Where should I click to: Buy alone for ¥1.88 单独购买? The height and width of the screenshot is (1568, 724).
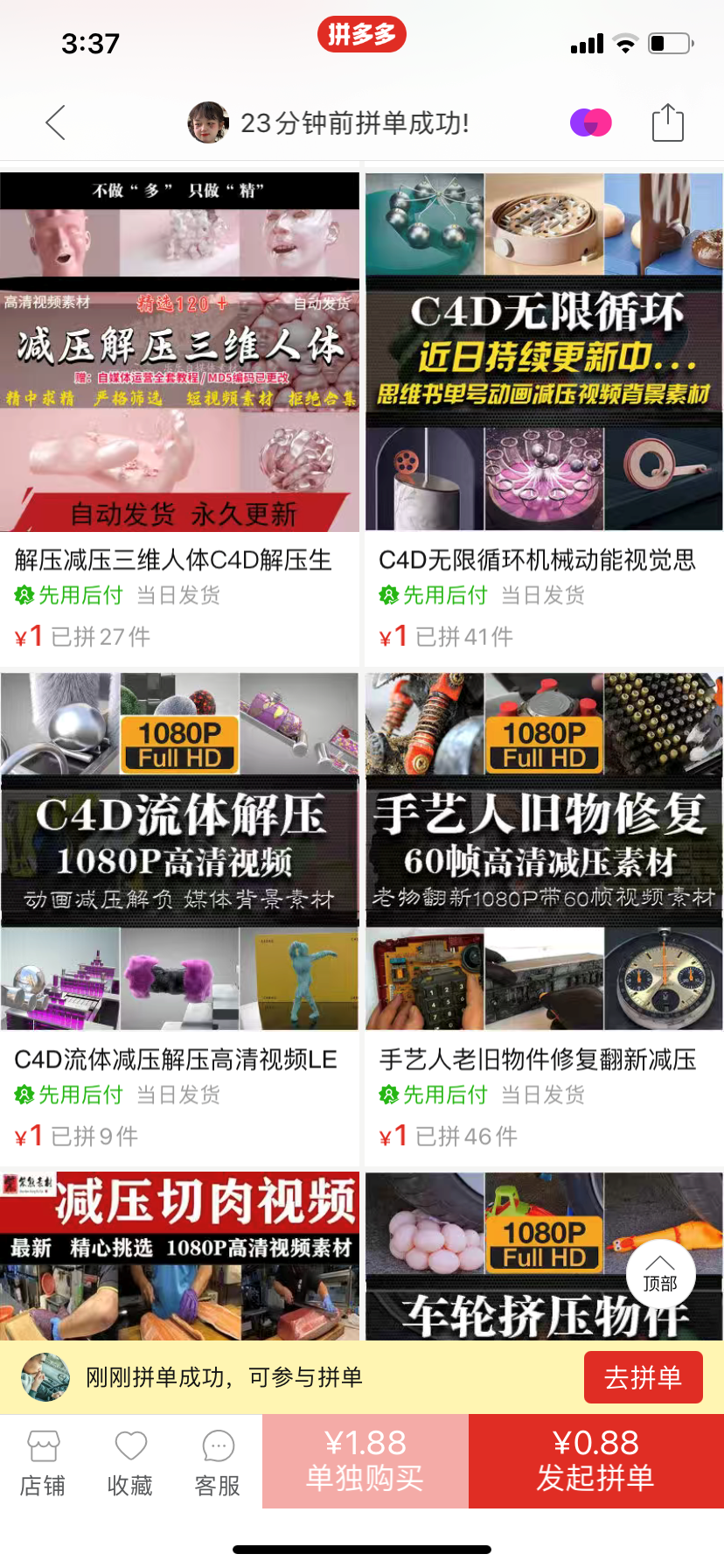point(365,1461)
